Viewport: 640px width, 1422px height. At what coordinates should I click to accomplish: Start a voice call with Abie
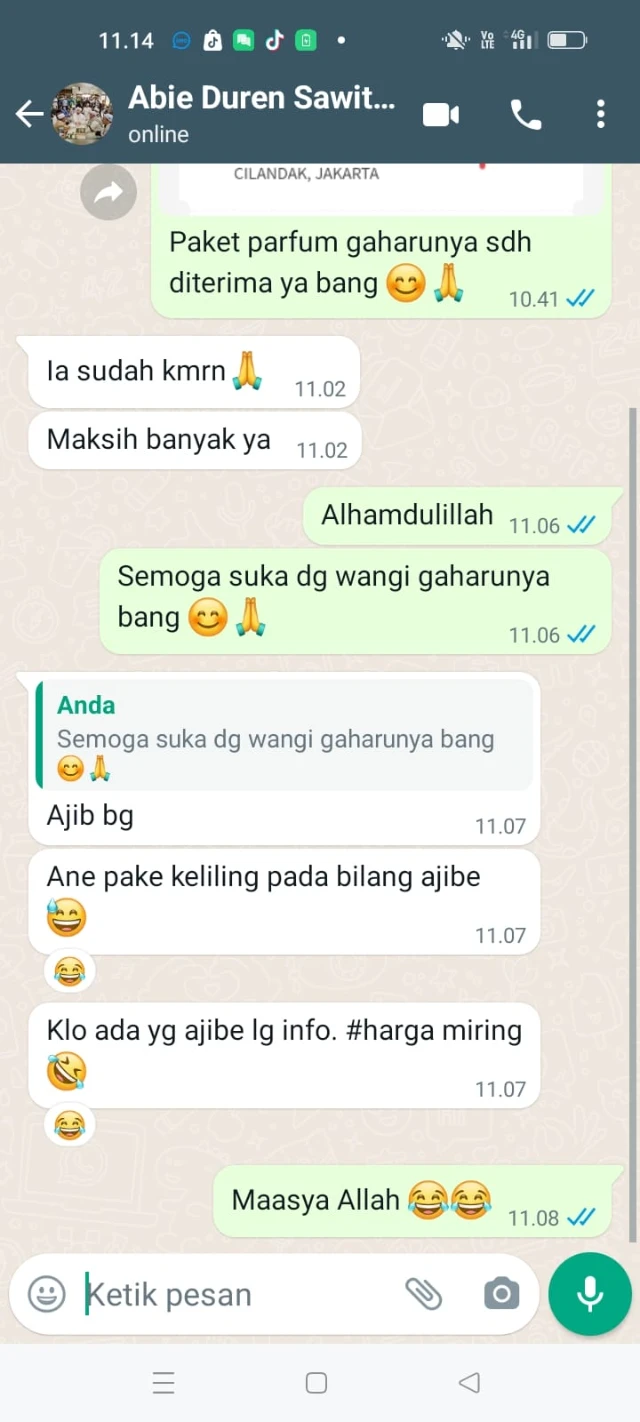pyautogui.click(x=525, y=114)
